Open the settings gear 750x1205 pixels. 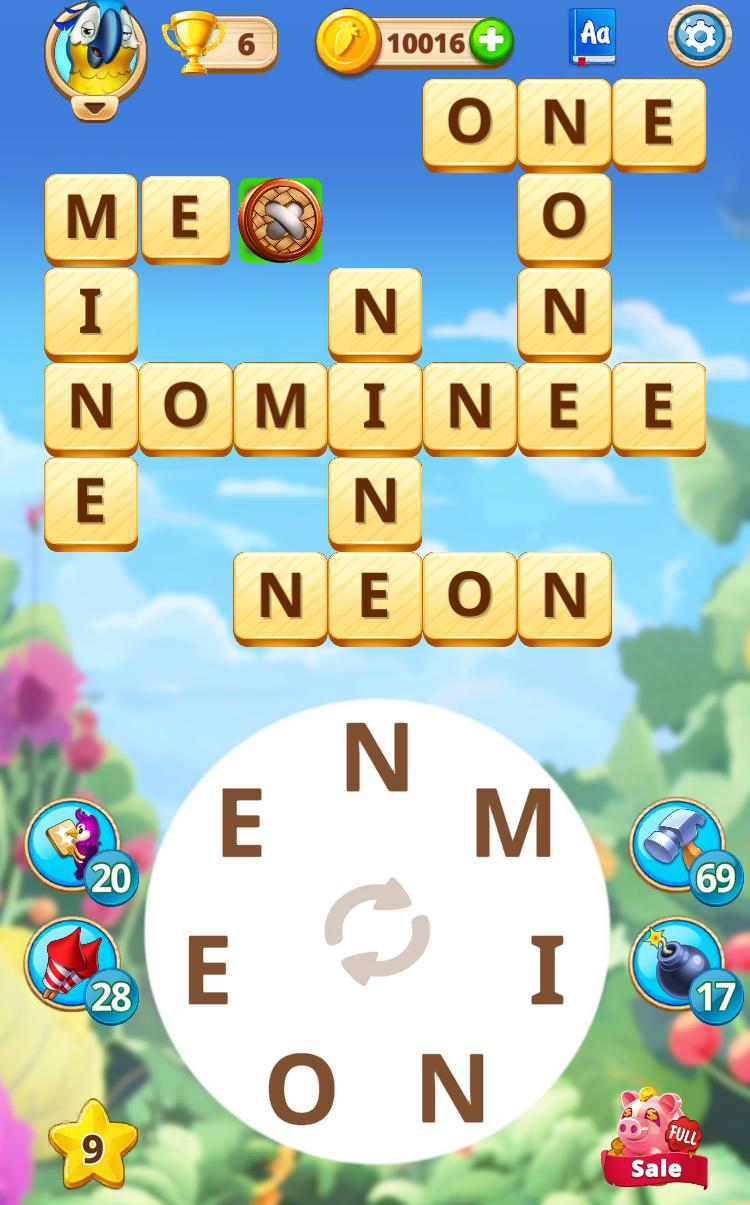click(x=699, y=36)
